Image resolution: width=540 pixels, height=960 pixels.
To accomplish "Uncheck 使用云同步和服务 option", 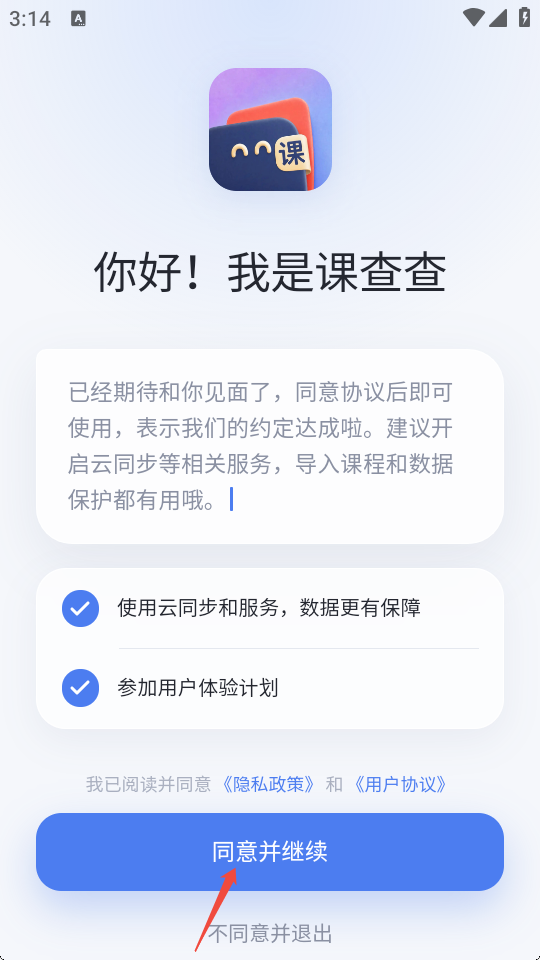I will [80, 609].
